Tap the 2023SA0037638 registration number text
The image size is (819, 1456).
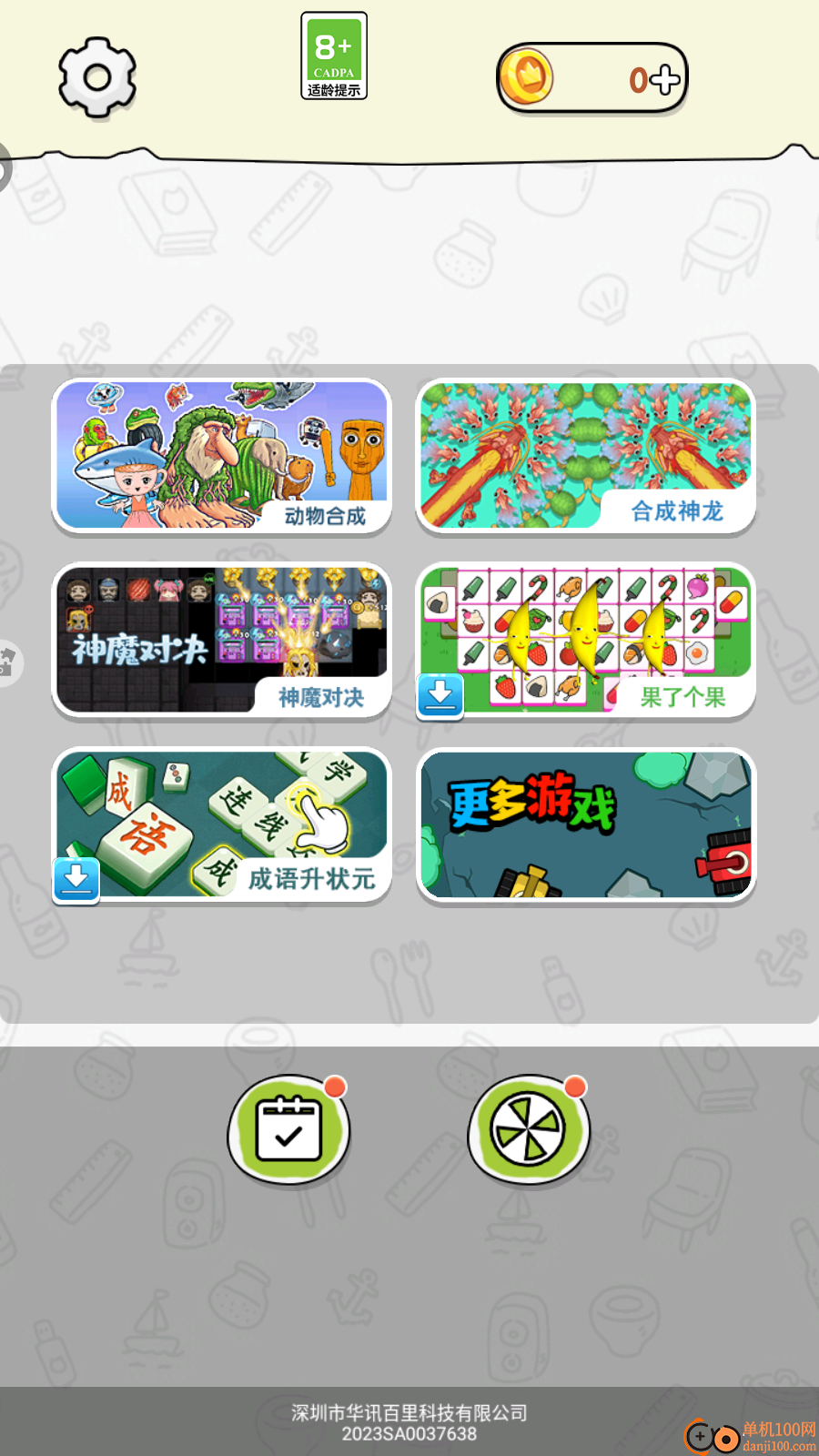(x=409, y=1435)
